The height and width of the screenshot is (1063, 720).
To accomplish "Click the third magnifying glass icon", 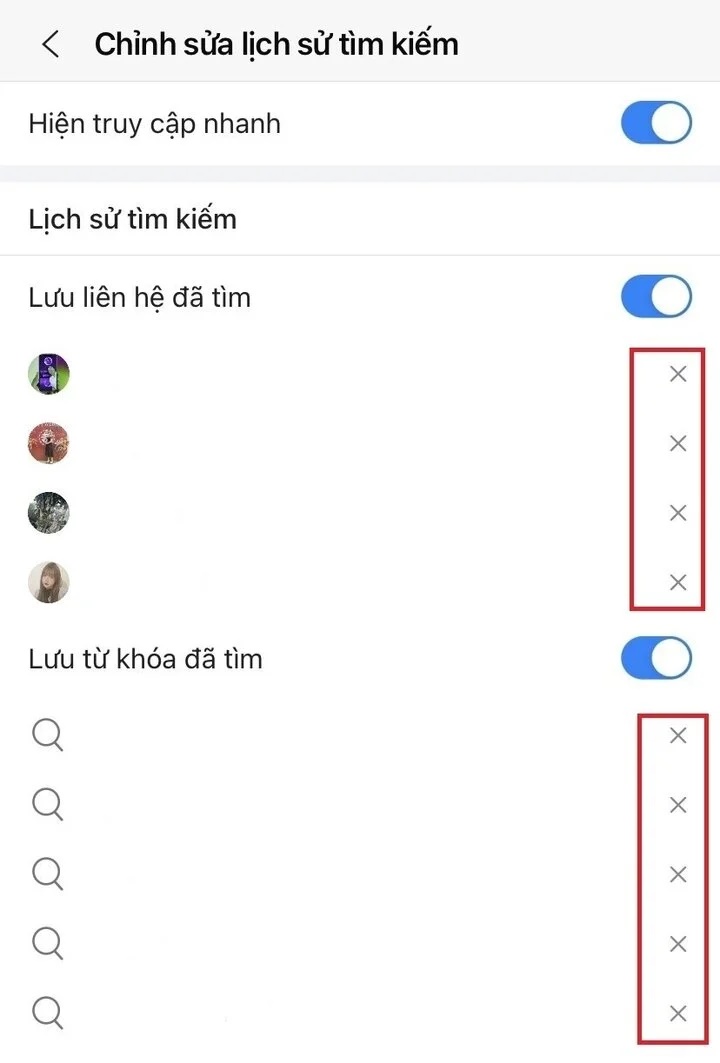I will (x=48, y=873).
